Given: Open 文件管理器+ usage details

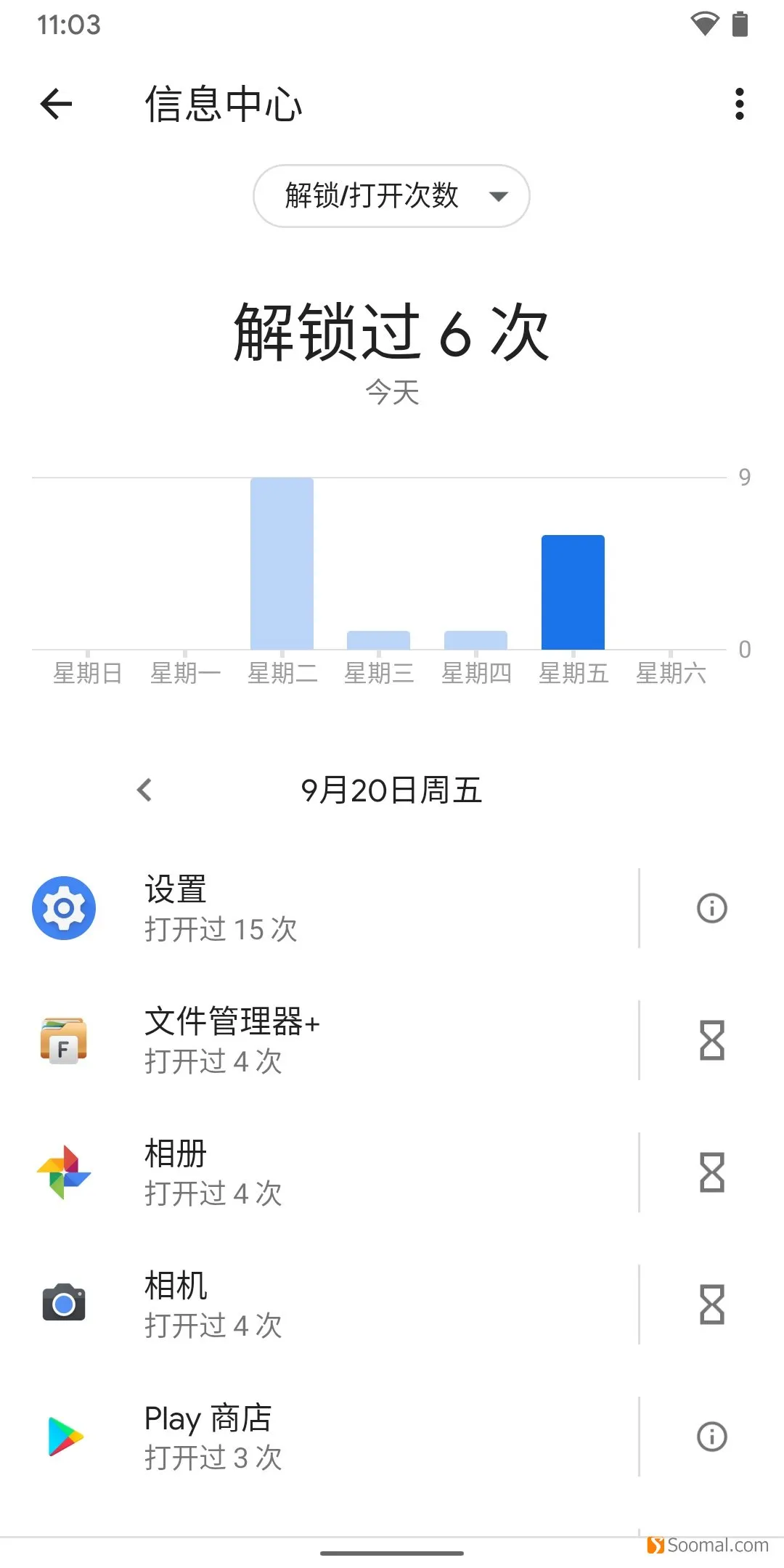Looking at the screenshot, I should (319, 1040).
